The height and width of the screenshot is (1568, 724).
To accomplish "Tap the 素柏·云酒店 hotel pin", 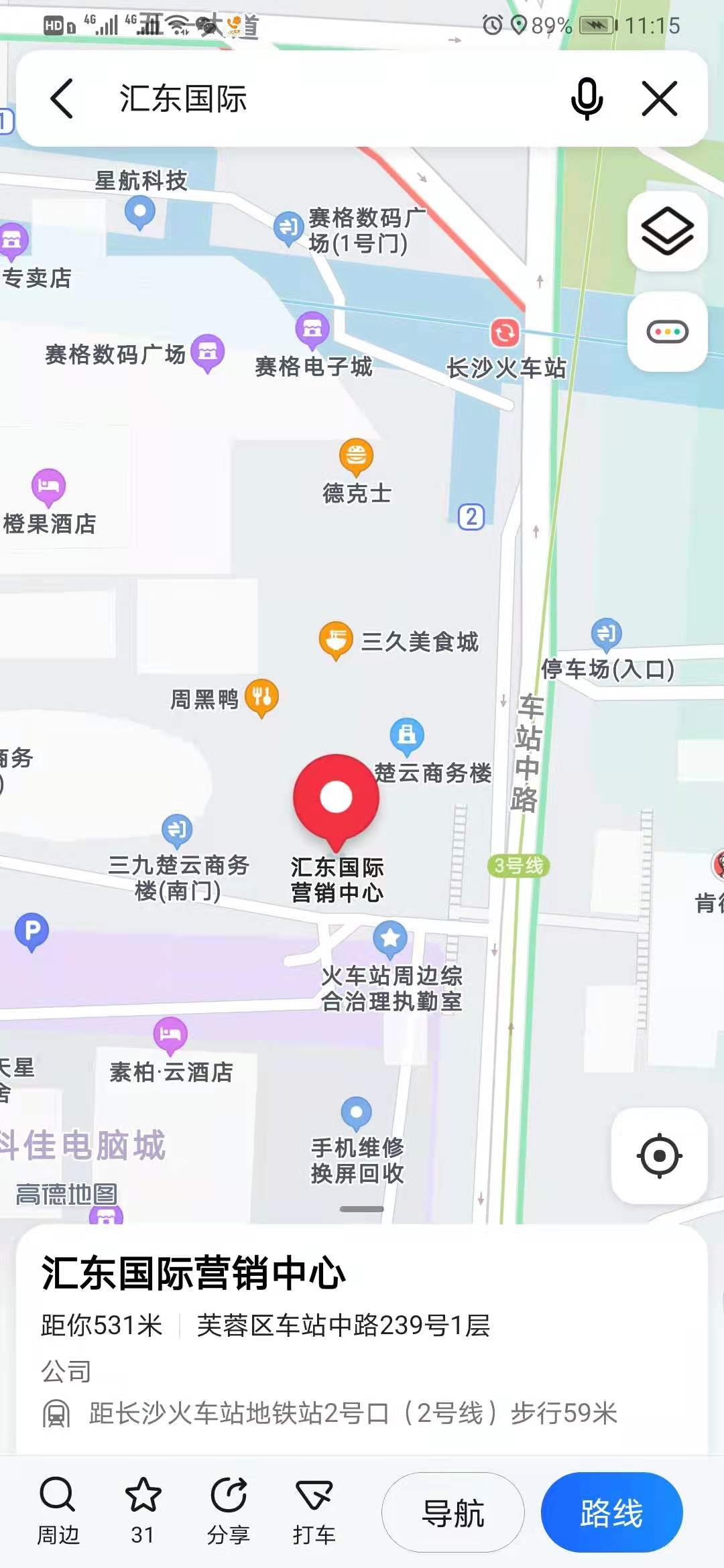I will 170,1035.
